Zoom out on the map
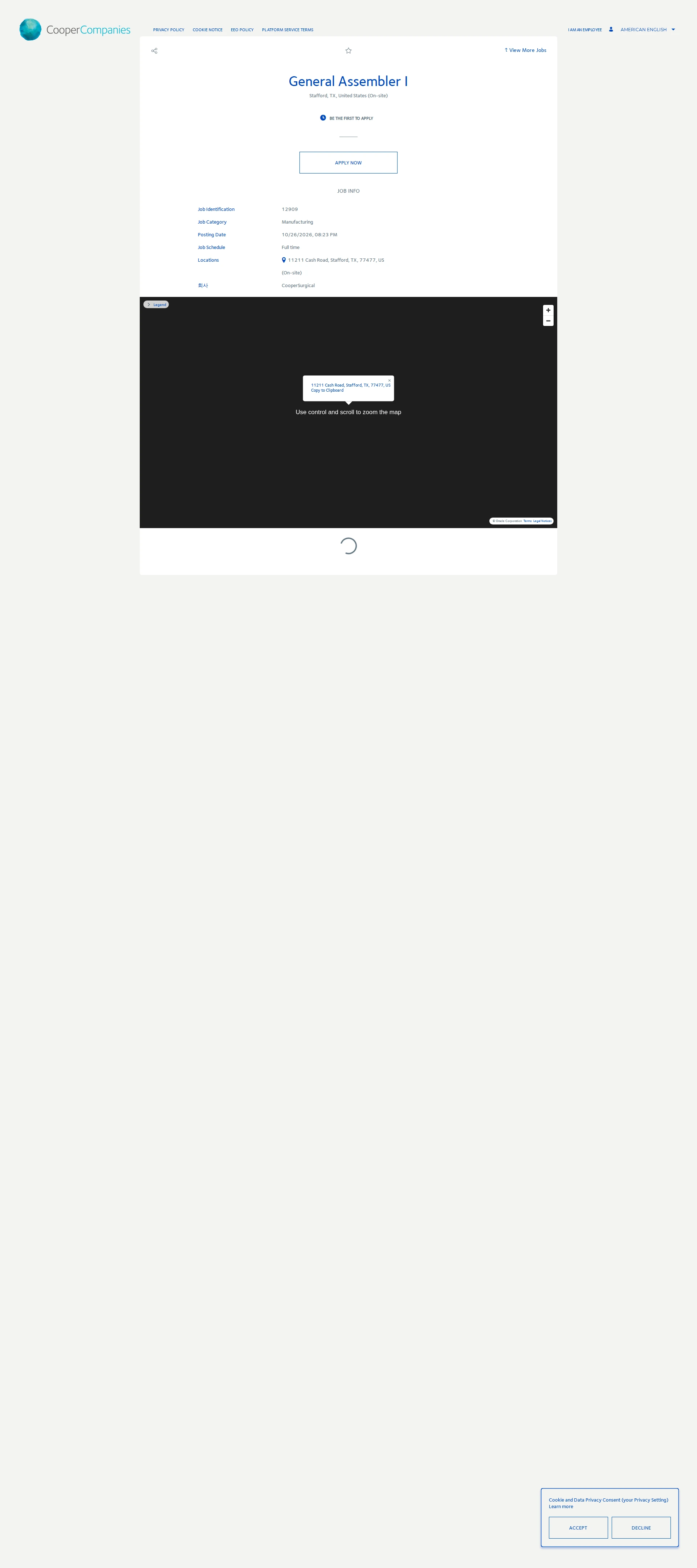The width and height of the screenshot is (697, 1568). [x=548, y=321]
